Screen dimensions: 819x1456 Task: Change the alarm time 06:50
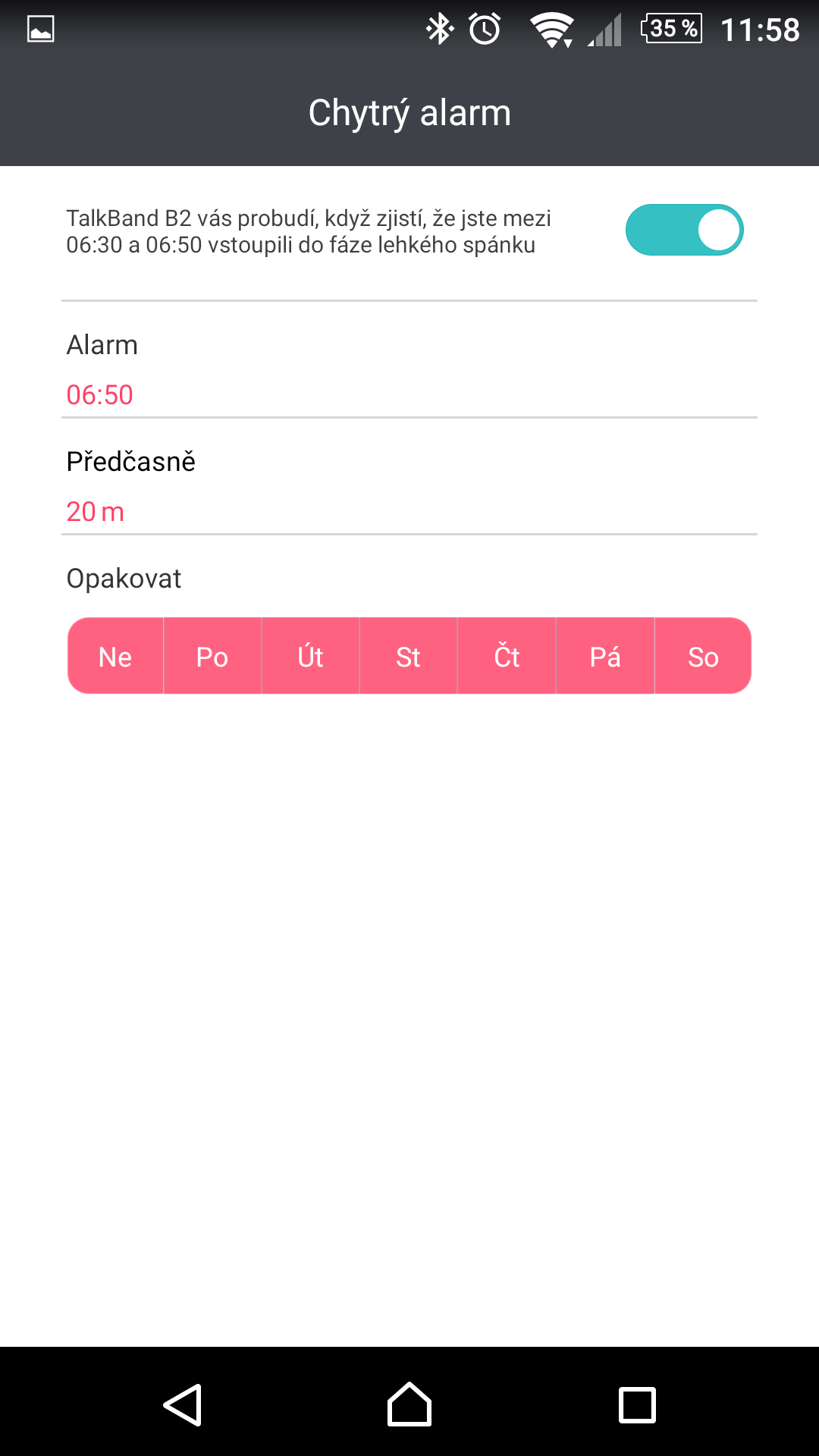point(409,370)
